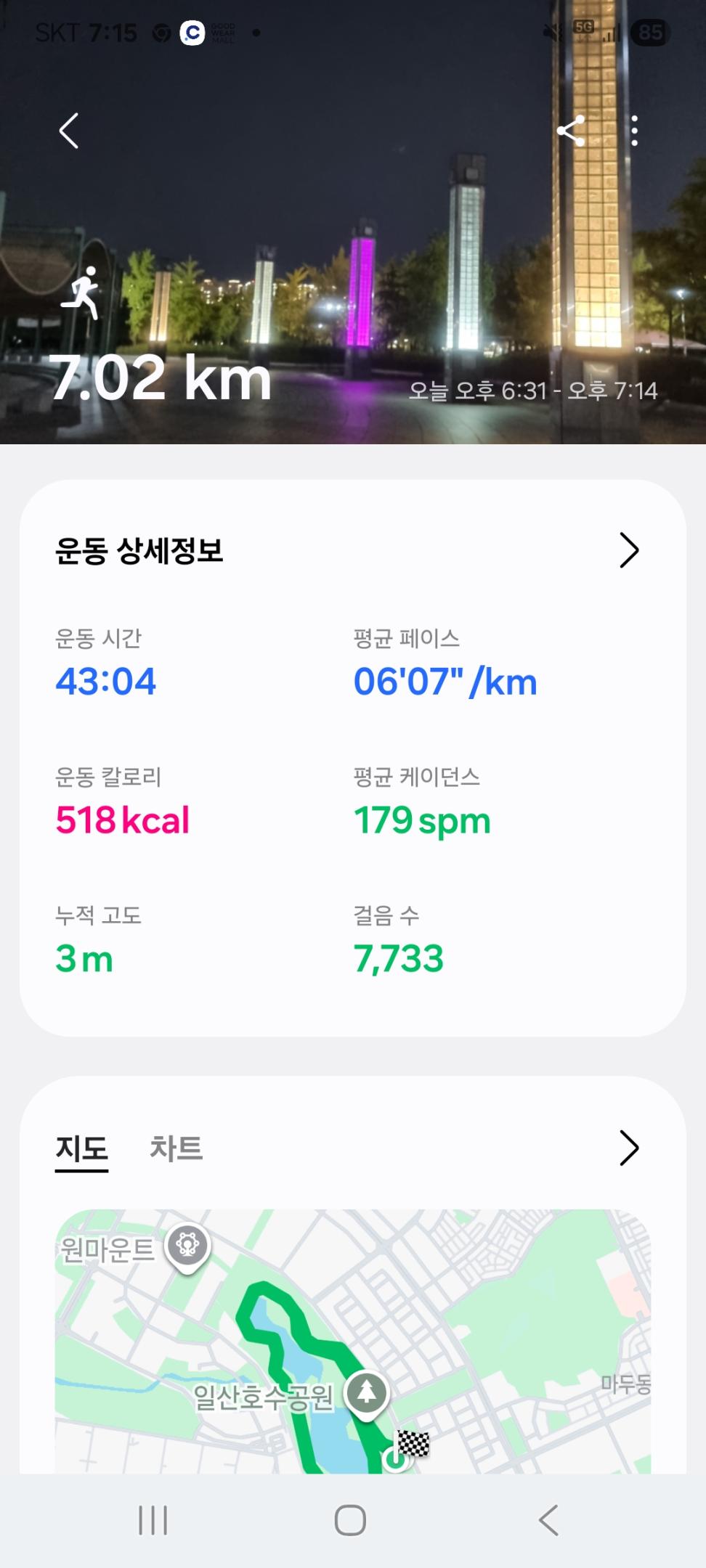Tap the 평균 페이스 value
This screenshot has height=1568, width=706.
click(445, 680)
